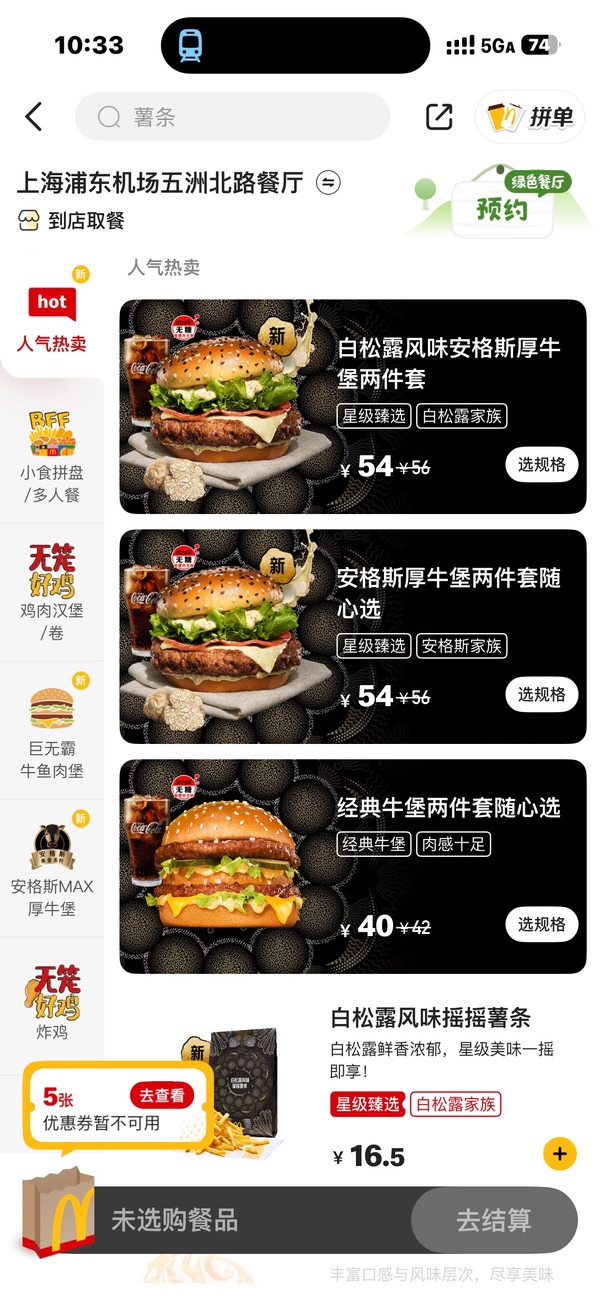Open the search box showing 薯条

pyautogui.click(x=232, y=117)
